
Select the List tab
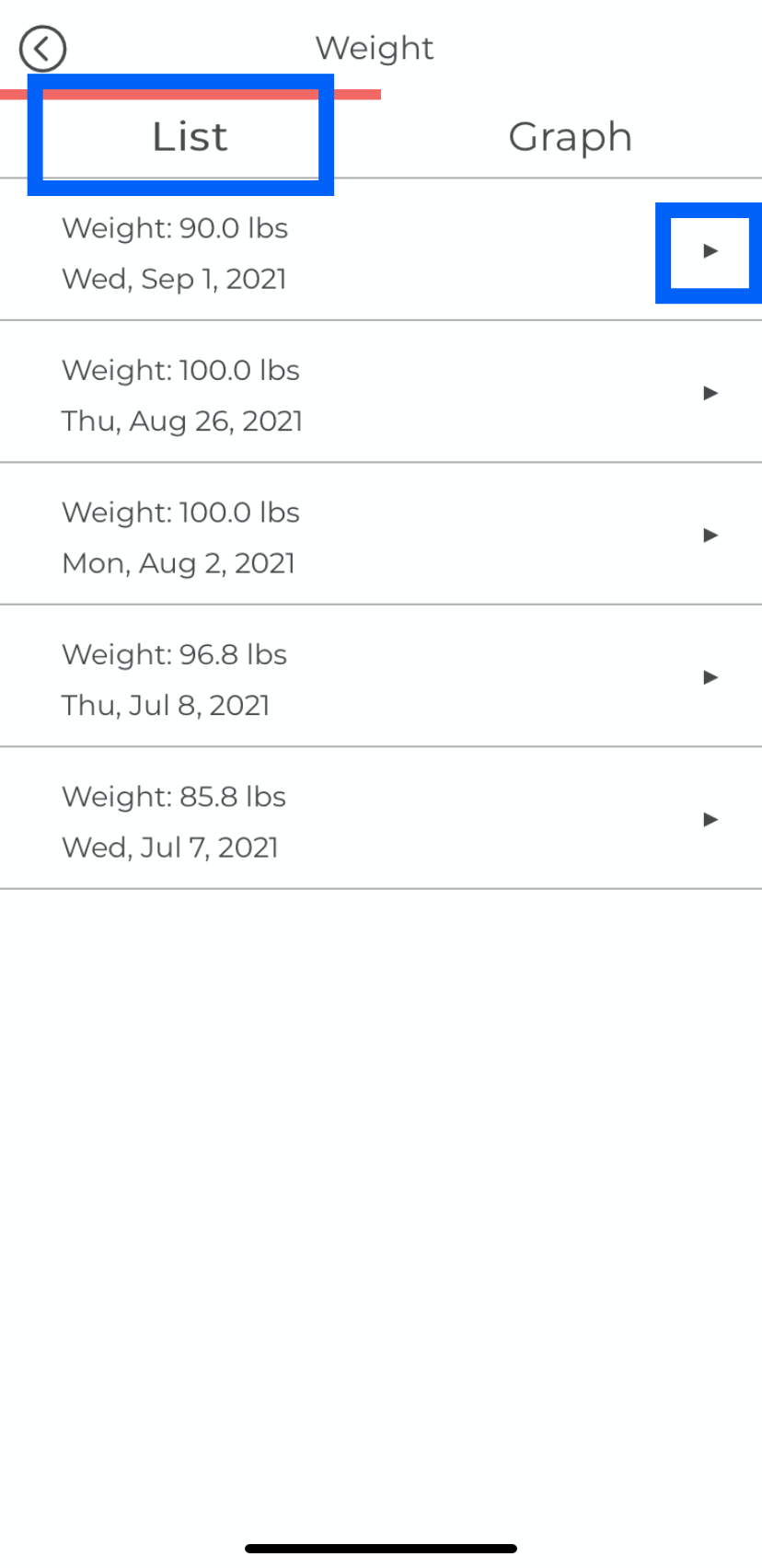190,137
